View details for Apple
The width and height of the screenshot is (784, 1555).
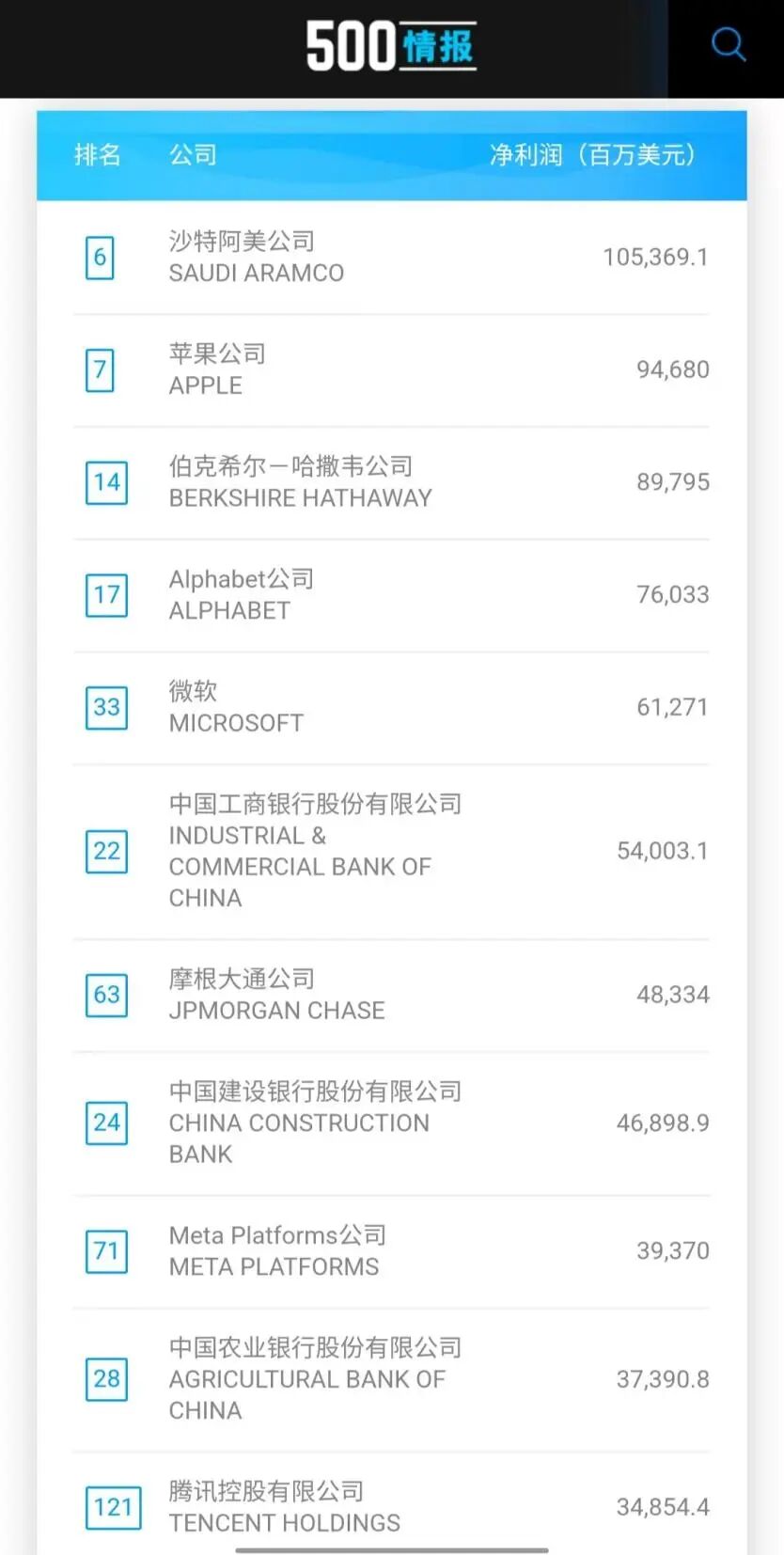(x=218, y=369)
